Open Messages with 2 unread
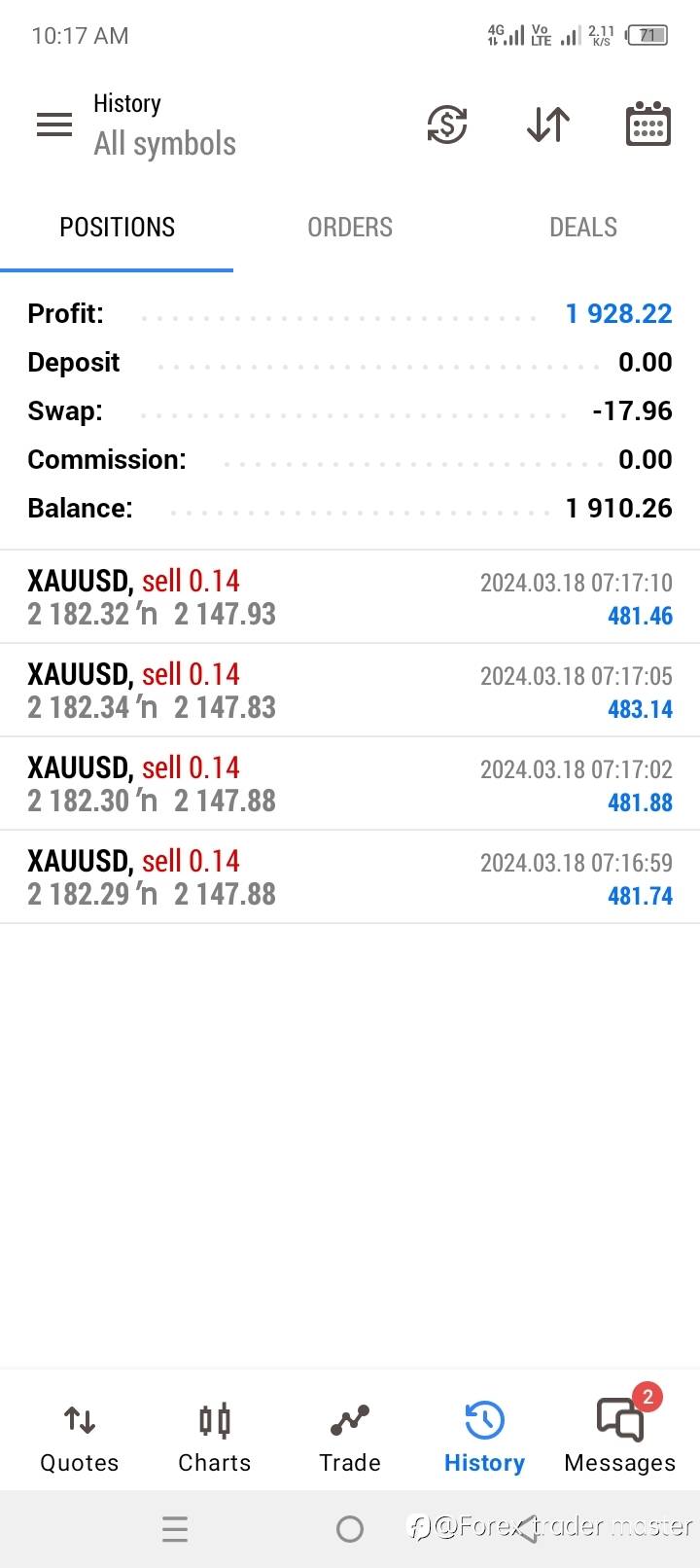This screenshot has width=700, height=1568. (x=619, y=1438)
